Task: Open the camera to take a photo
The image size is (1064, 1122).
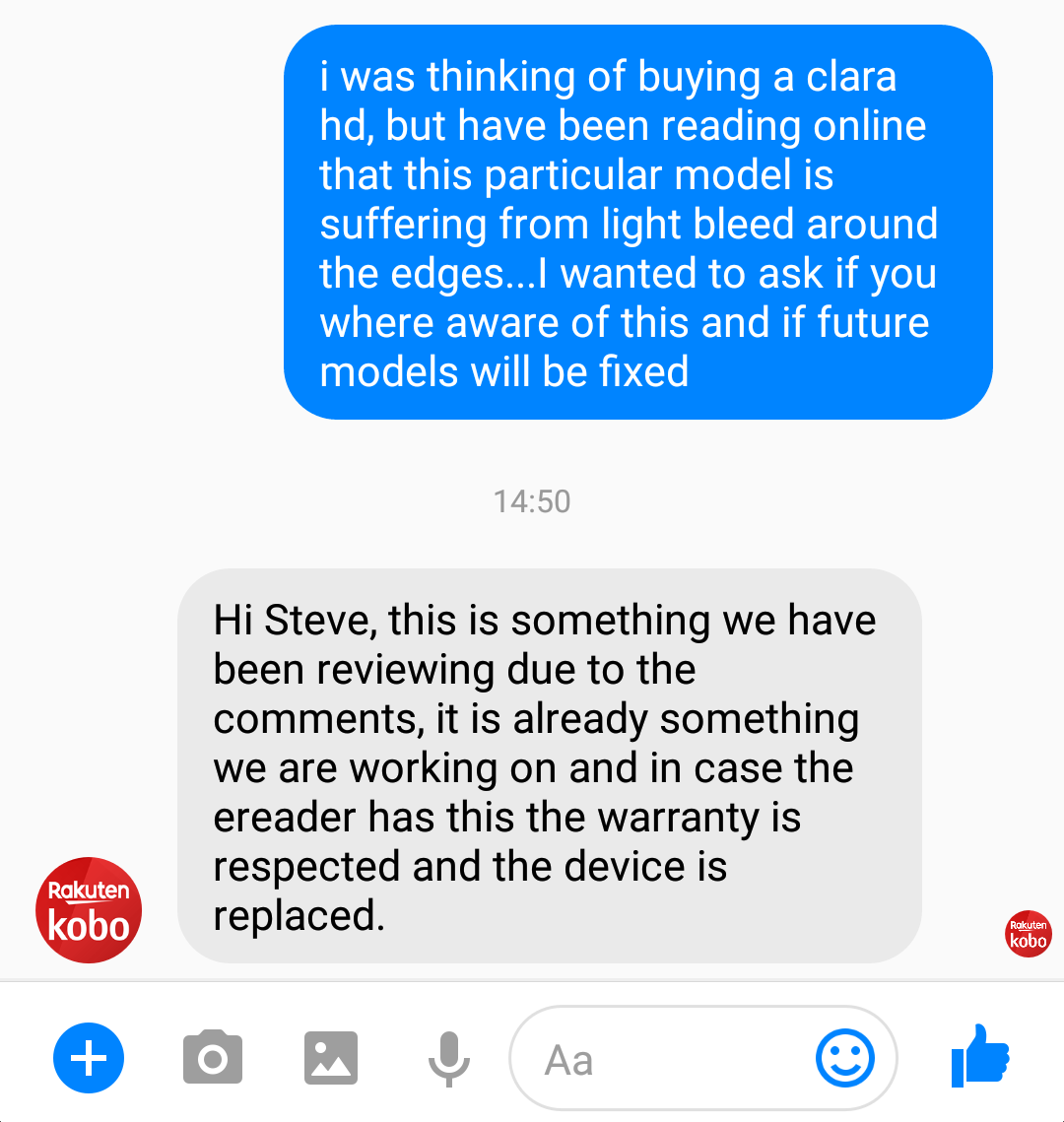Action: pos(212,1059)
